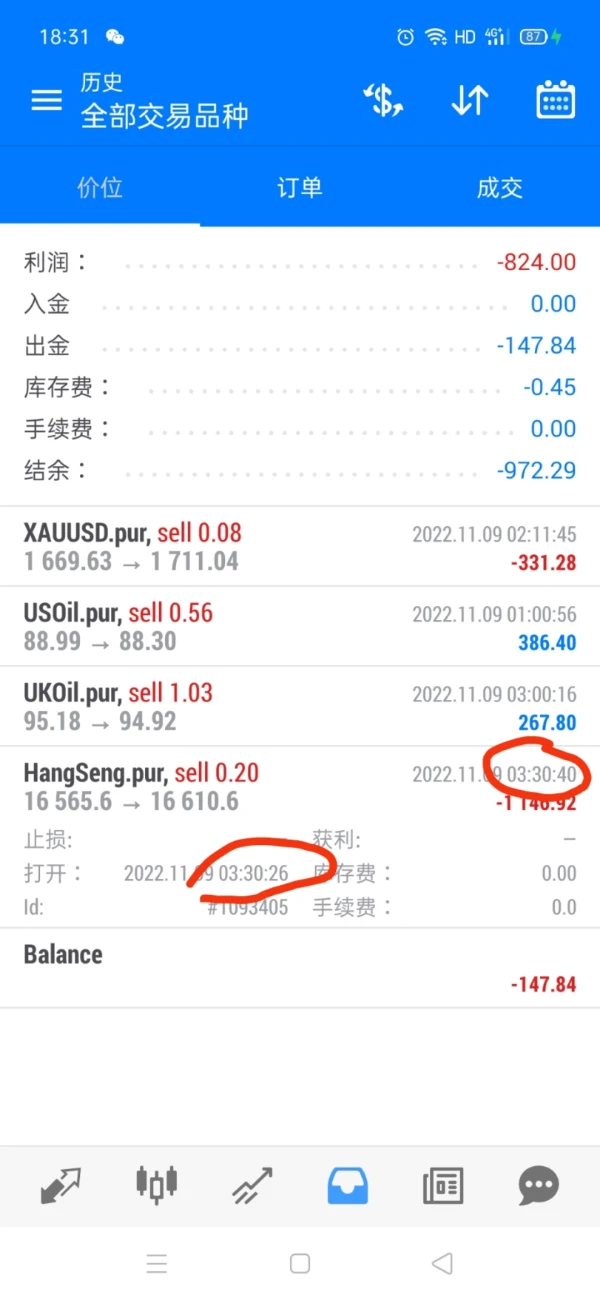
Task: Switch to the 成交 tab
Action: 499,188
